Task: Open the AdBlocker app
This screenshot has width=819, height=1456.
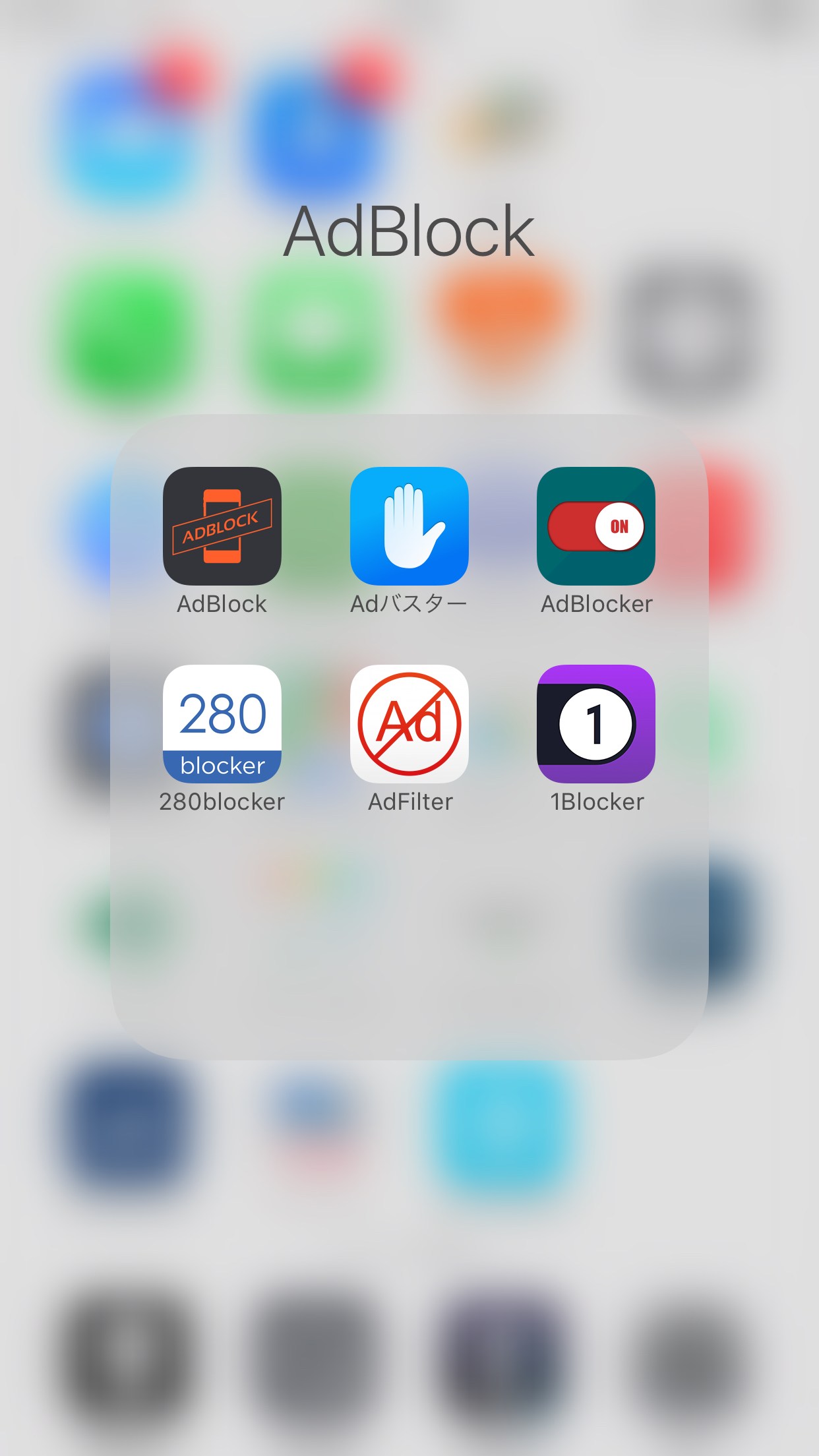Action: pos(596,526)
